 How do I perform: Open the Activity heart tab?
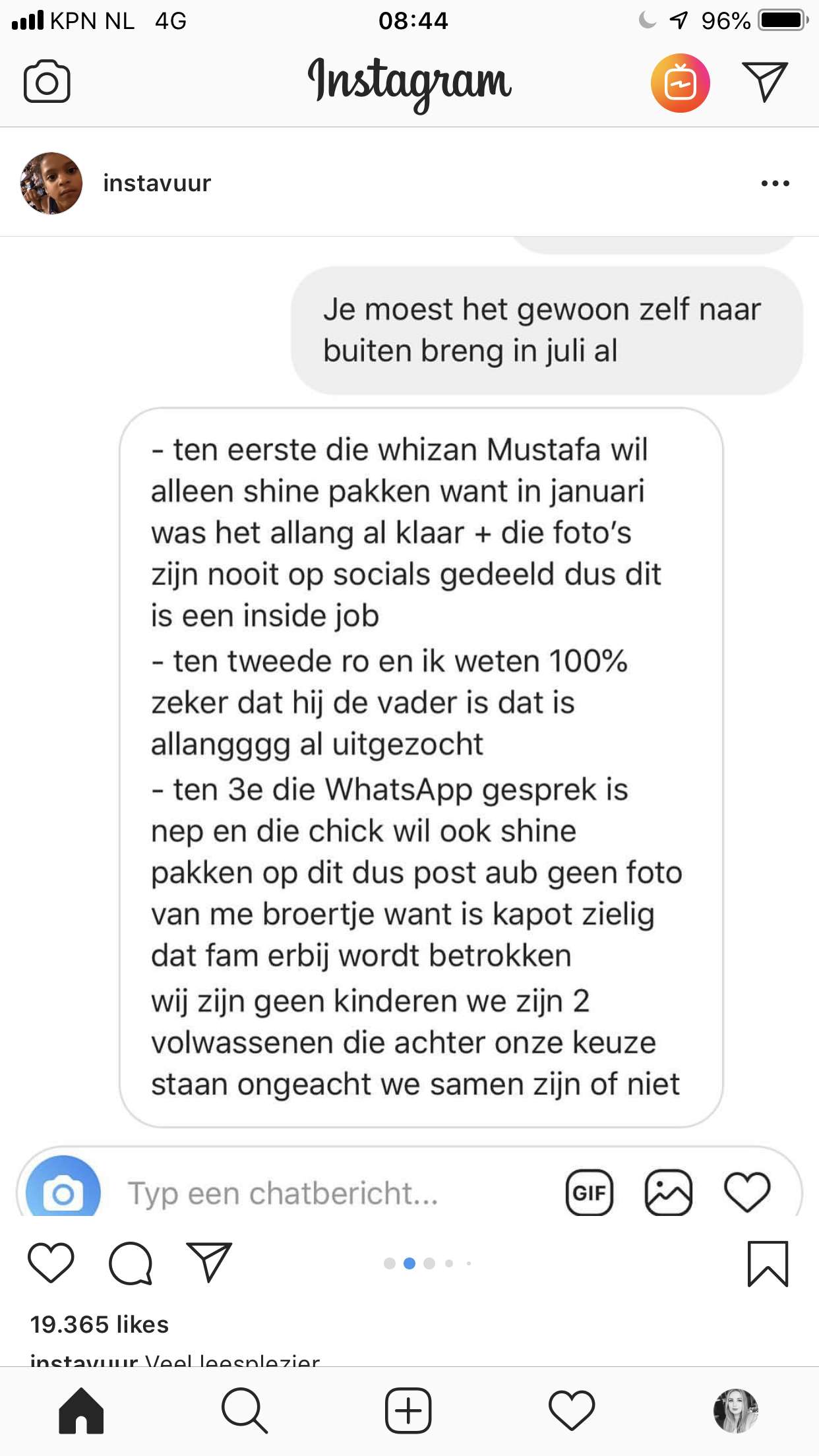572,1411
